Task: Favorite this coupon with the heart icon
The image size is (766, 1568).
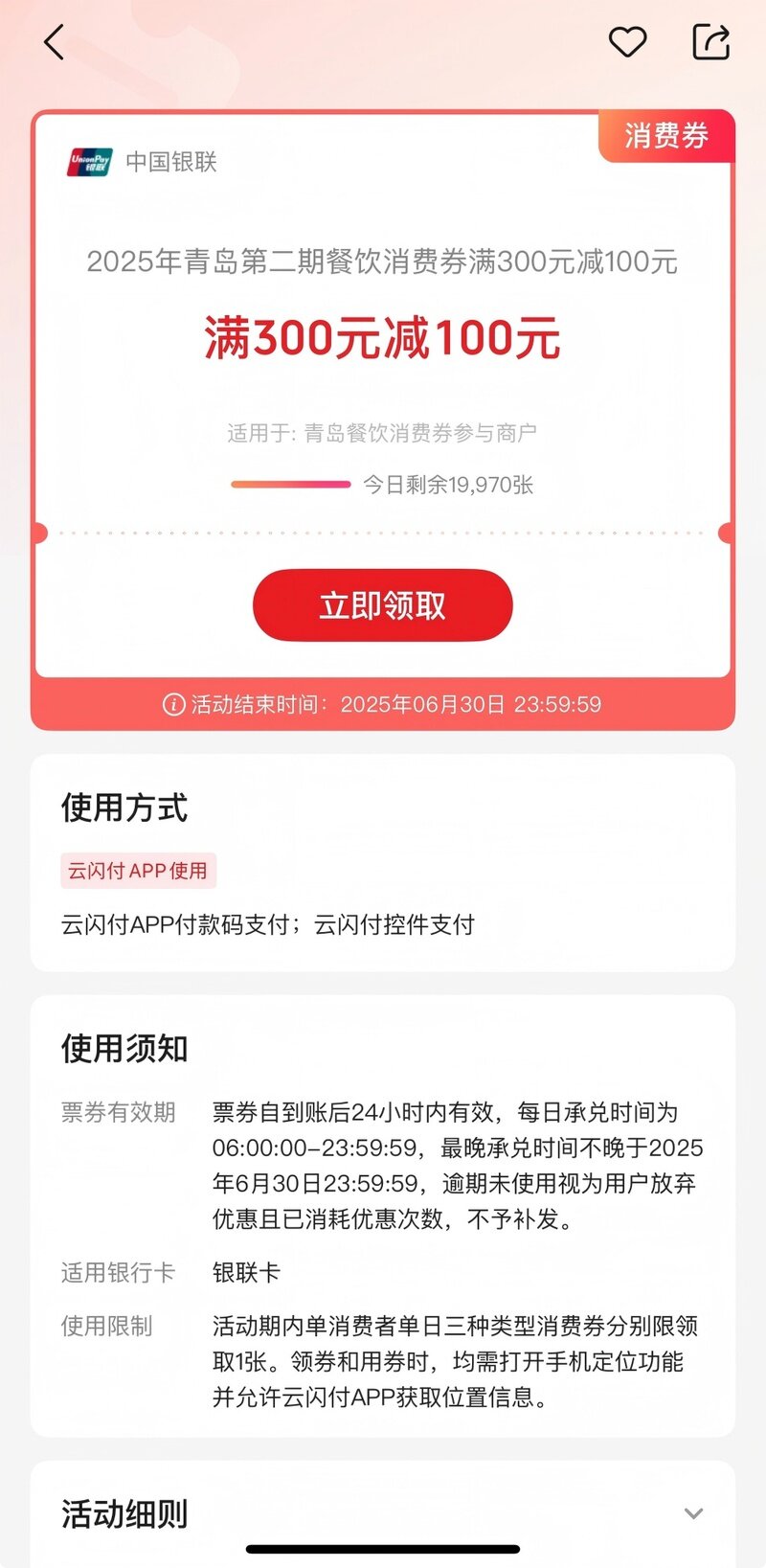Action: pyautogui.click(x=628, y=42)
